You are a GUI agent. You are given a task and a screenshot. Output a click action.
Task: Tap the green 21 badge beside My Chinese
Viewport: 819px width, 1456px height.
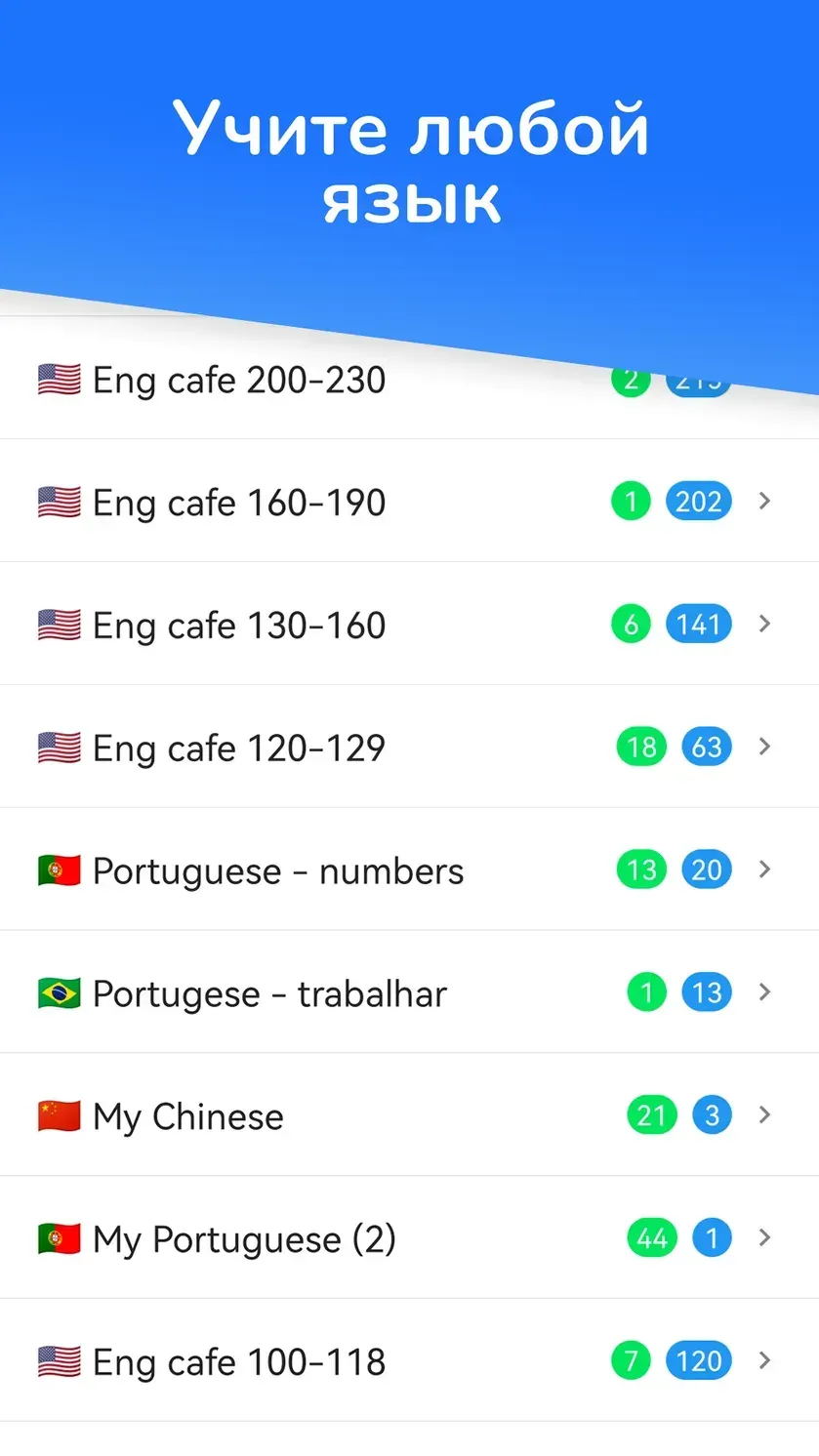(650, 1115)
